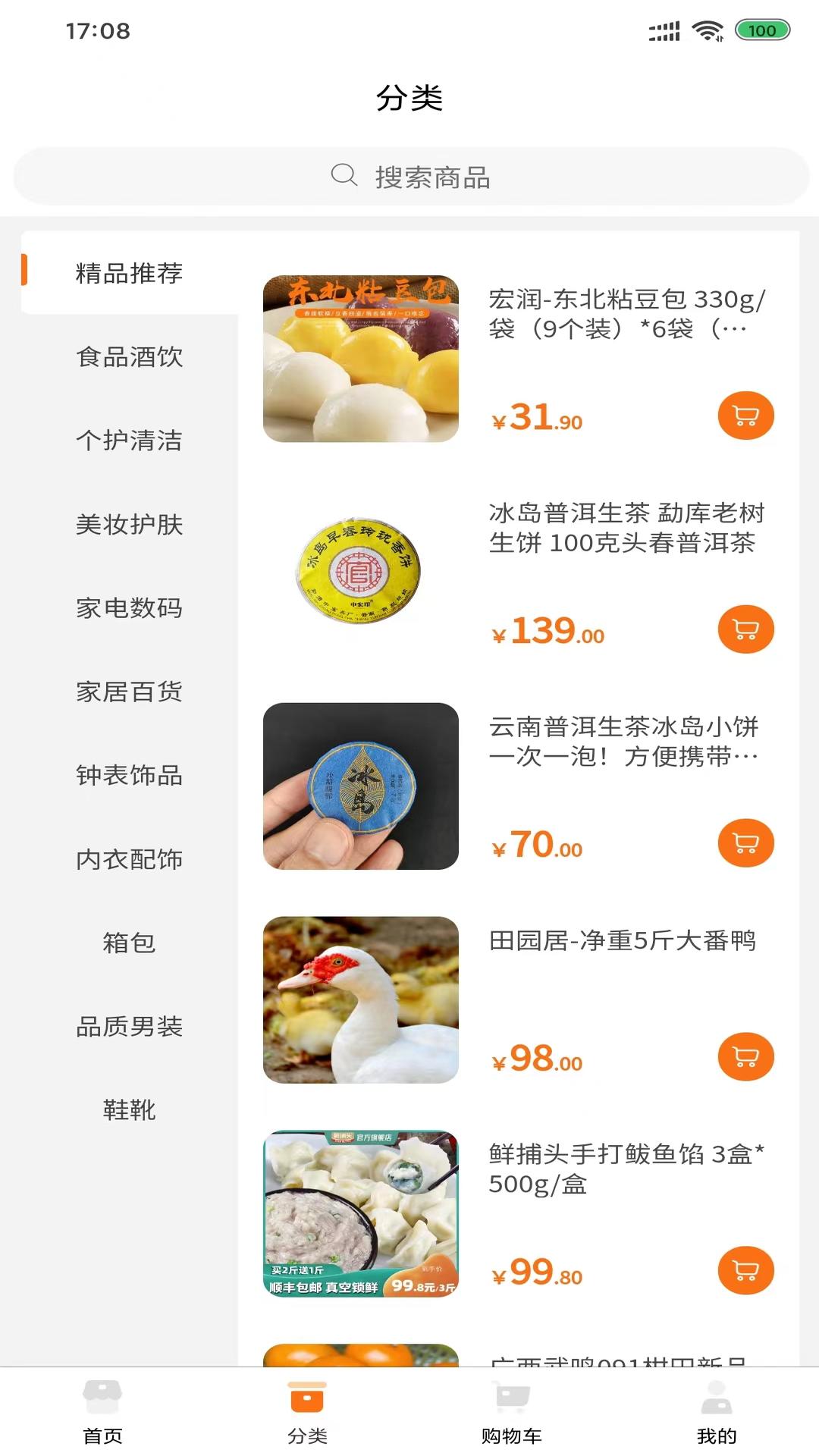
Task: Add 云南普洱生茶冰岛小饼 to cart
Action: click(x=745, y=843)
